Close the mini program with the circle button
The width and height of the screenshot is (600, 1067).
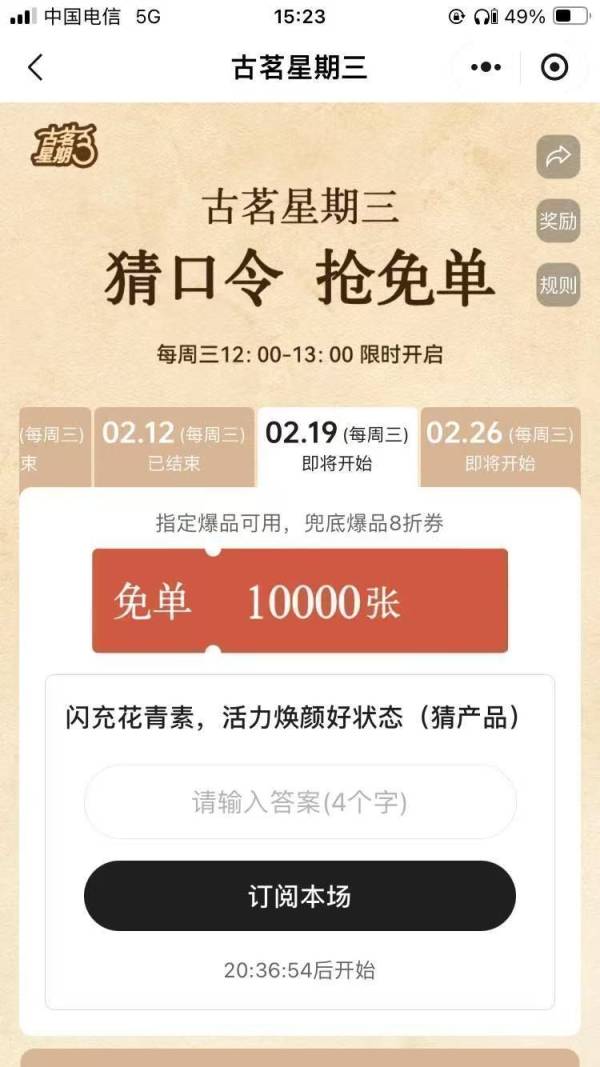click(553, 67)
